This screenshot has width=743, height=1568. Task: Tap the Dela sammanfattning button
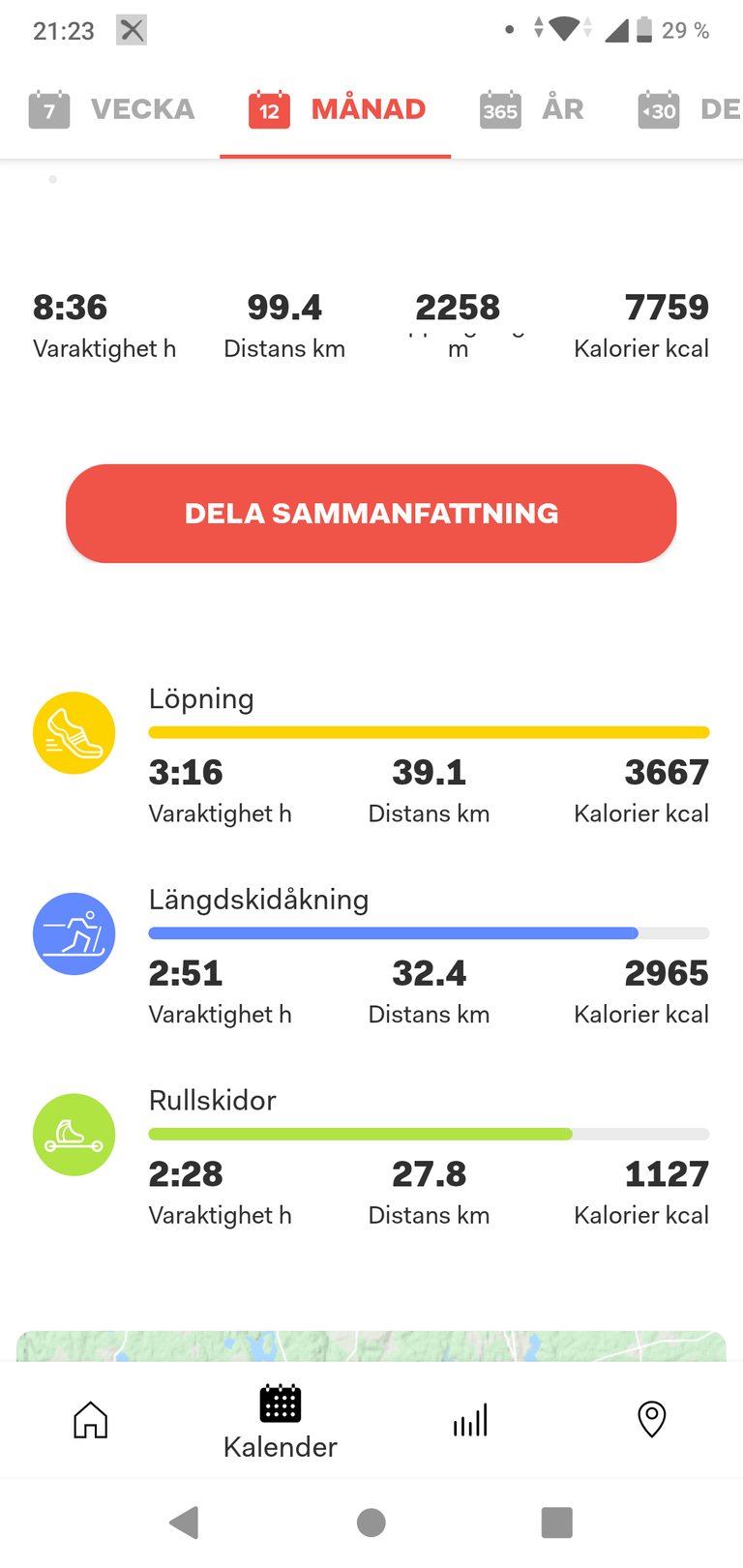pos(371,514)
